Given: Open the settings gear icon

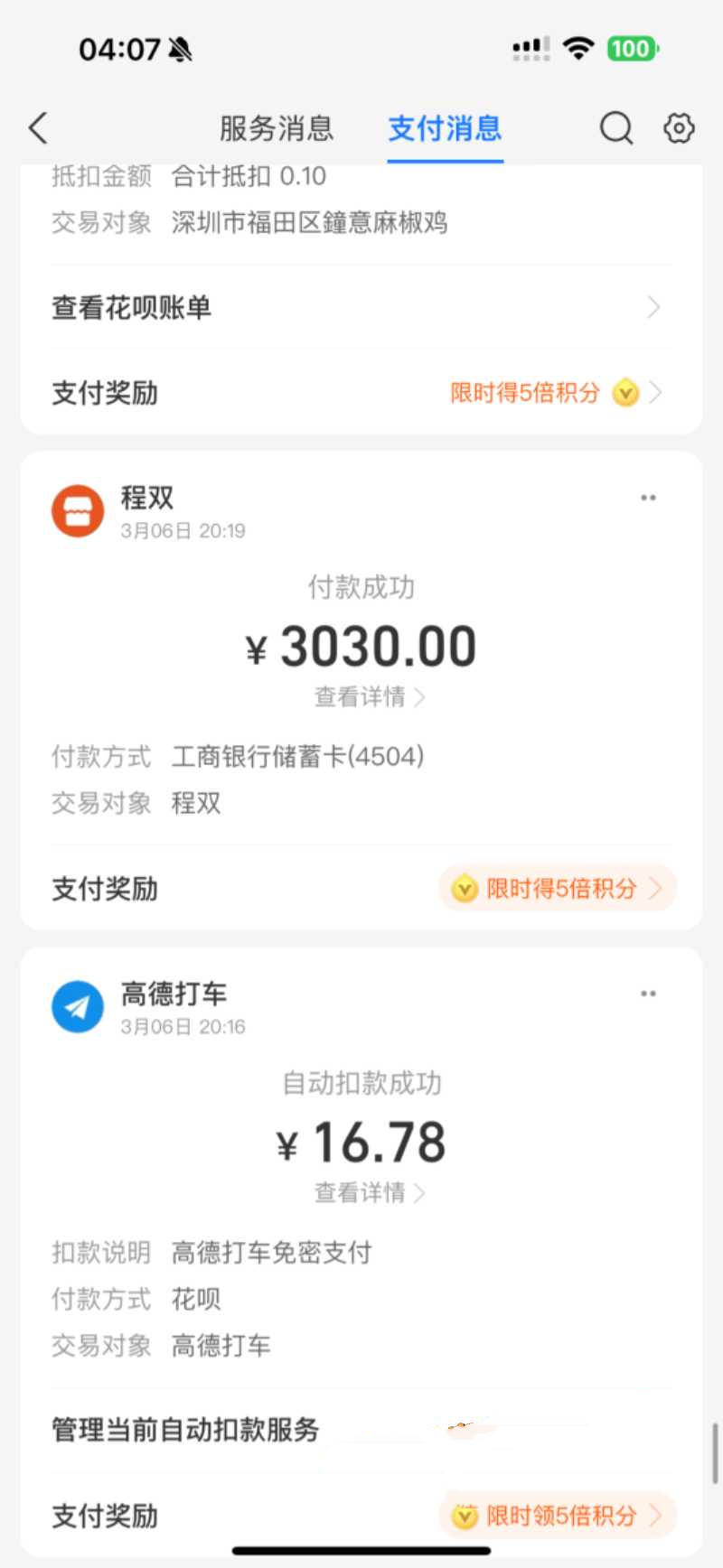Looking at the screenshot, I should click(x=678, y=128).
